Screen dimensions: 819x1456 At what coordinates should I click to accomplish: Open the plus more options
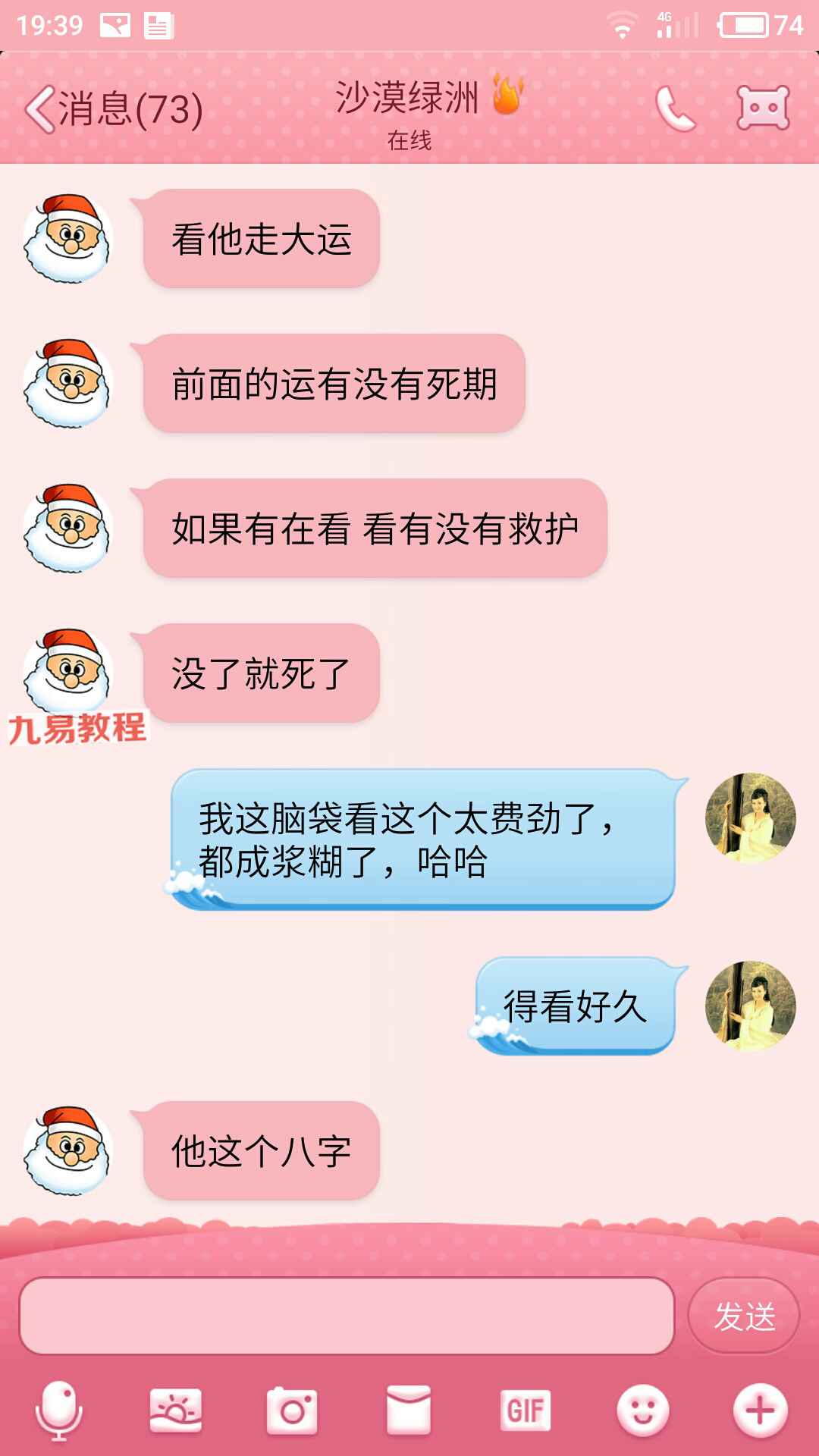pyautogui.click(x=759, y=1411)
